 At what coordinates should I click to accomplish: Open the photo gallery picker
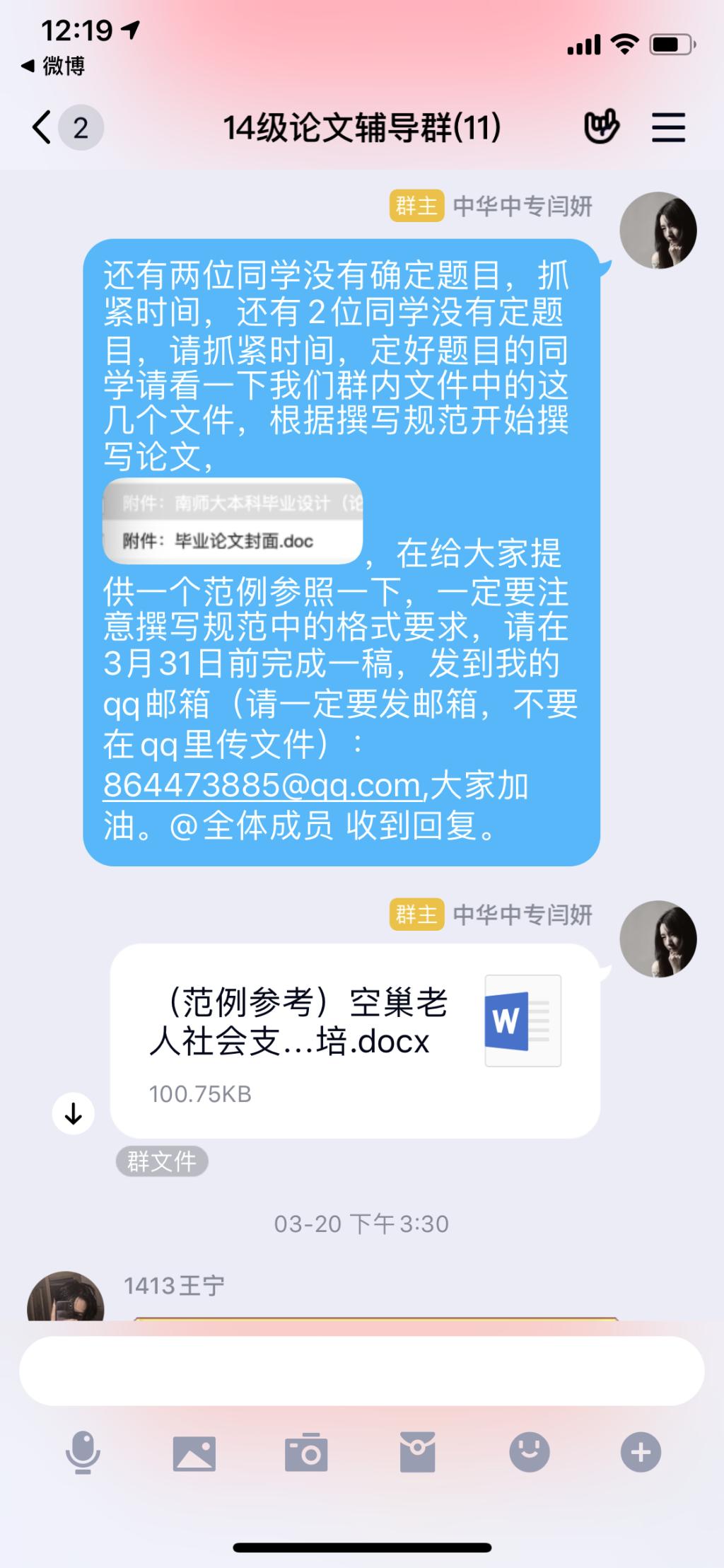194,1453
